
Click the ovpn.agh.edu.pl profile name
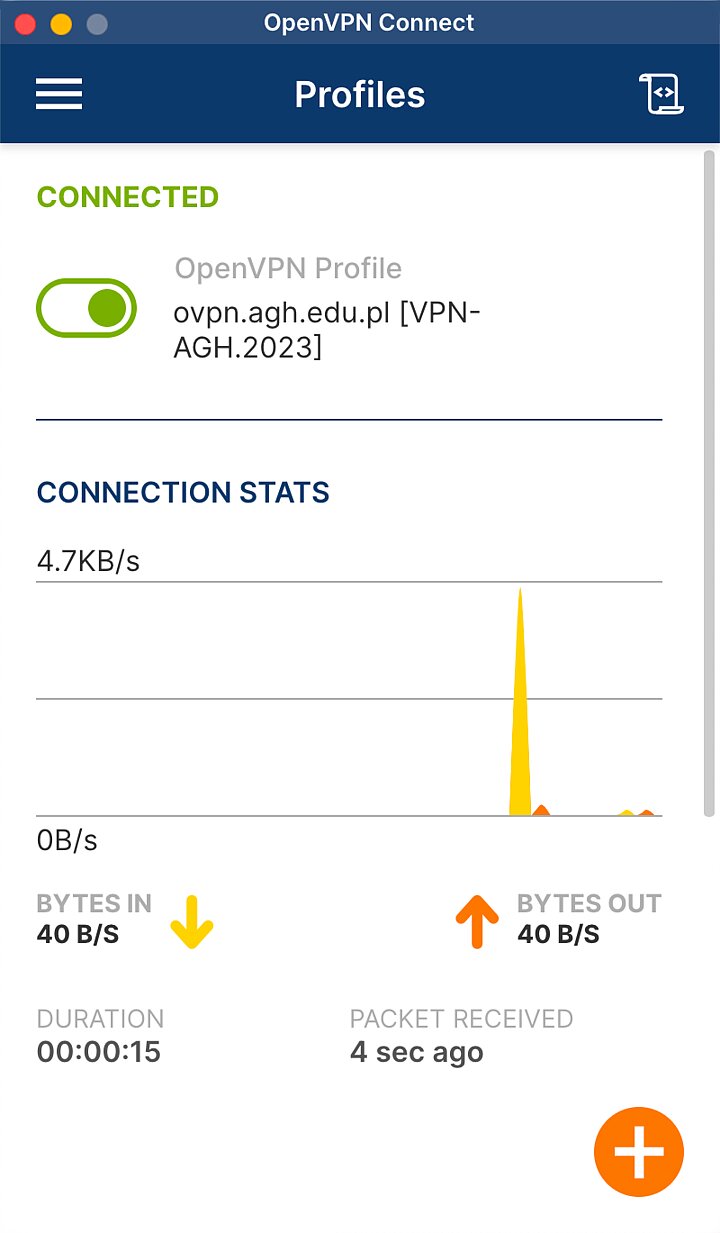[327, 311]
